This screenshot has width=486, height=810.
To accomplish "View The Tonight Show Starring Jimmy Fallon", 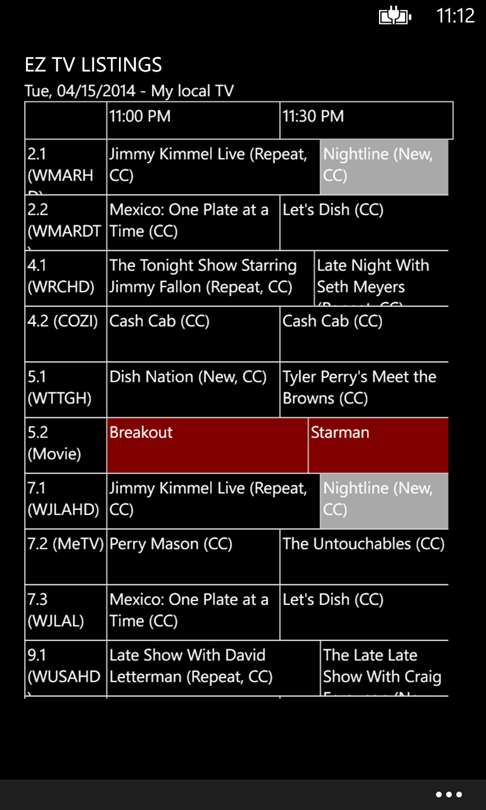I will pos(210,278).
